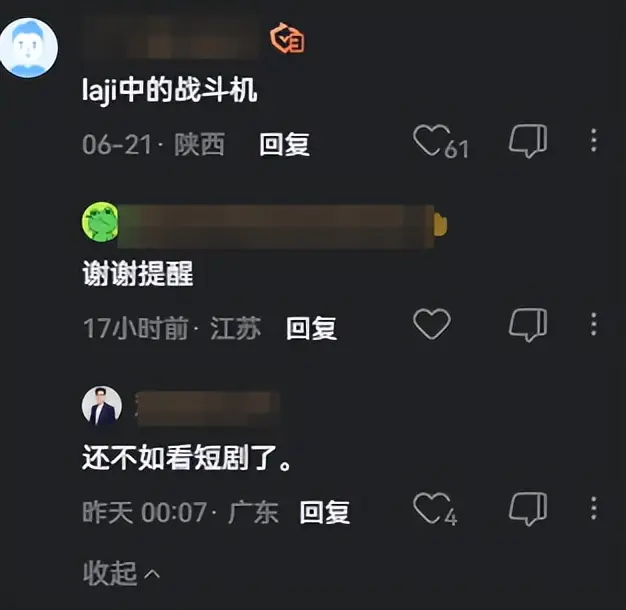
Task: Collapse replies with 收起
Action: [120, 573]
